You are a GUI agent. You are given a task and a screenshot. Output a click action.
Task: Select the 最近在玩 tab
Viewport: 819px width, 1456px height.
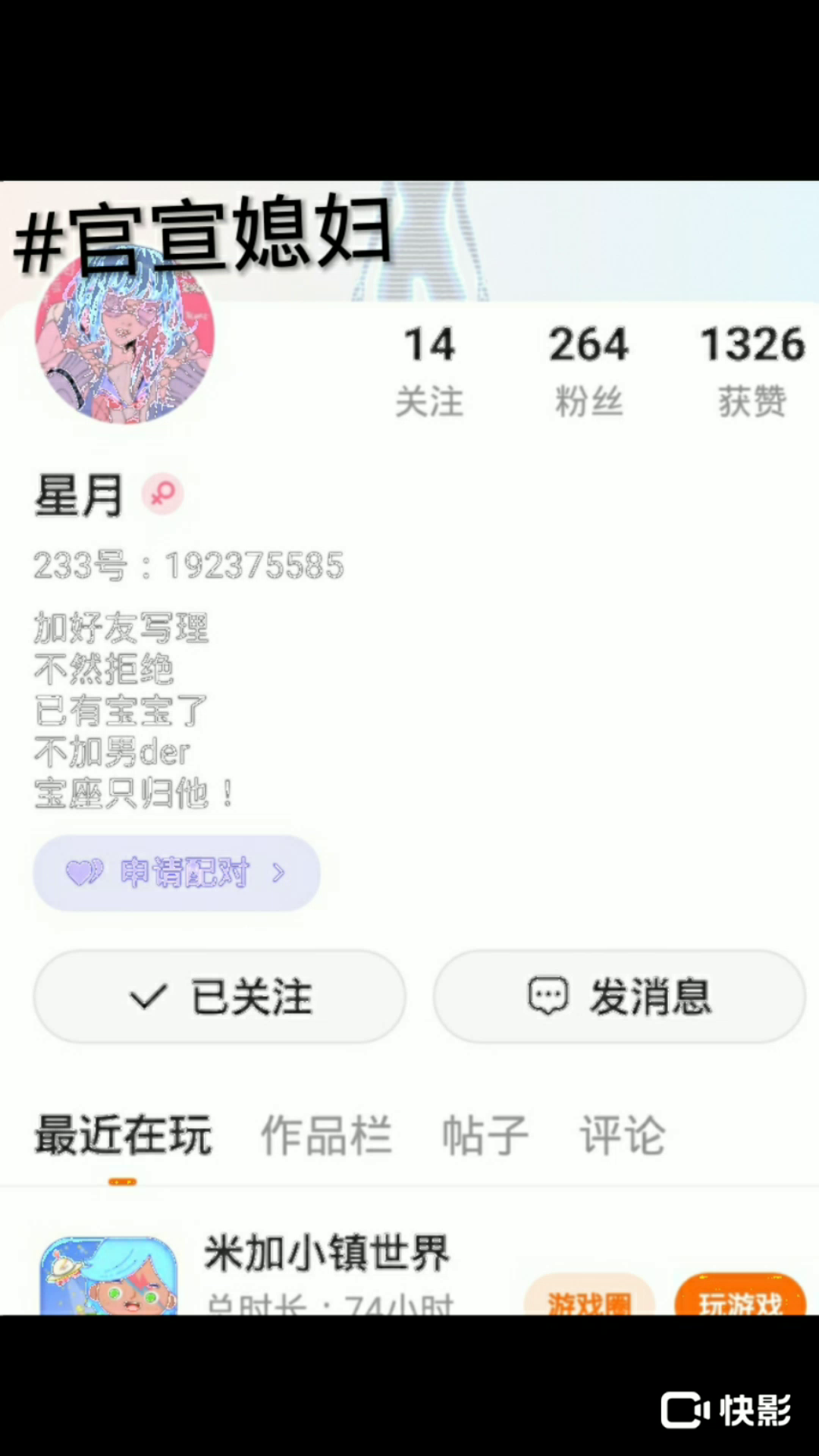point(123,1135)
